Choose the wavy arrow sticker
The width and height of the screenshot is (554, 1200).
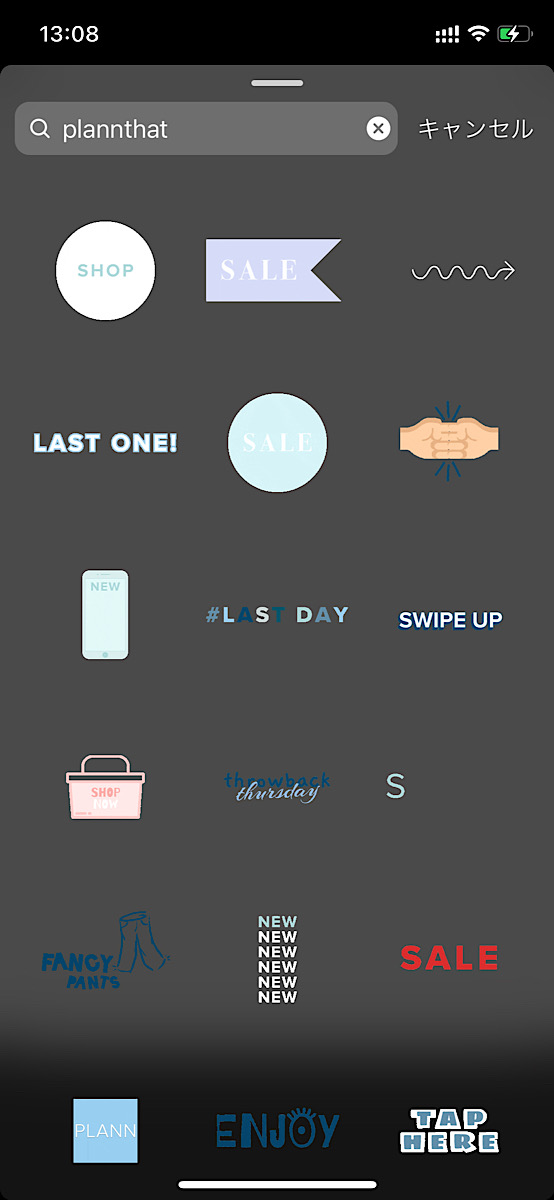pos(463,271)
